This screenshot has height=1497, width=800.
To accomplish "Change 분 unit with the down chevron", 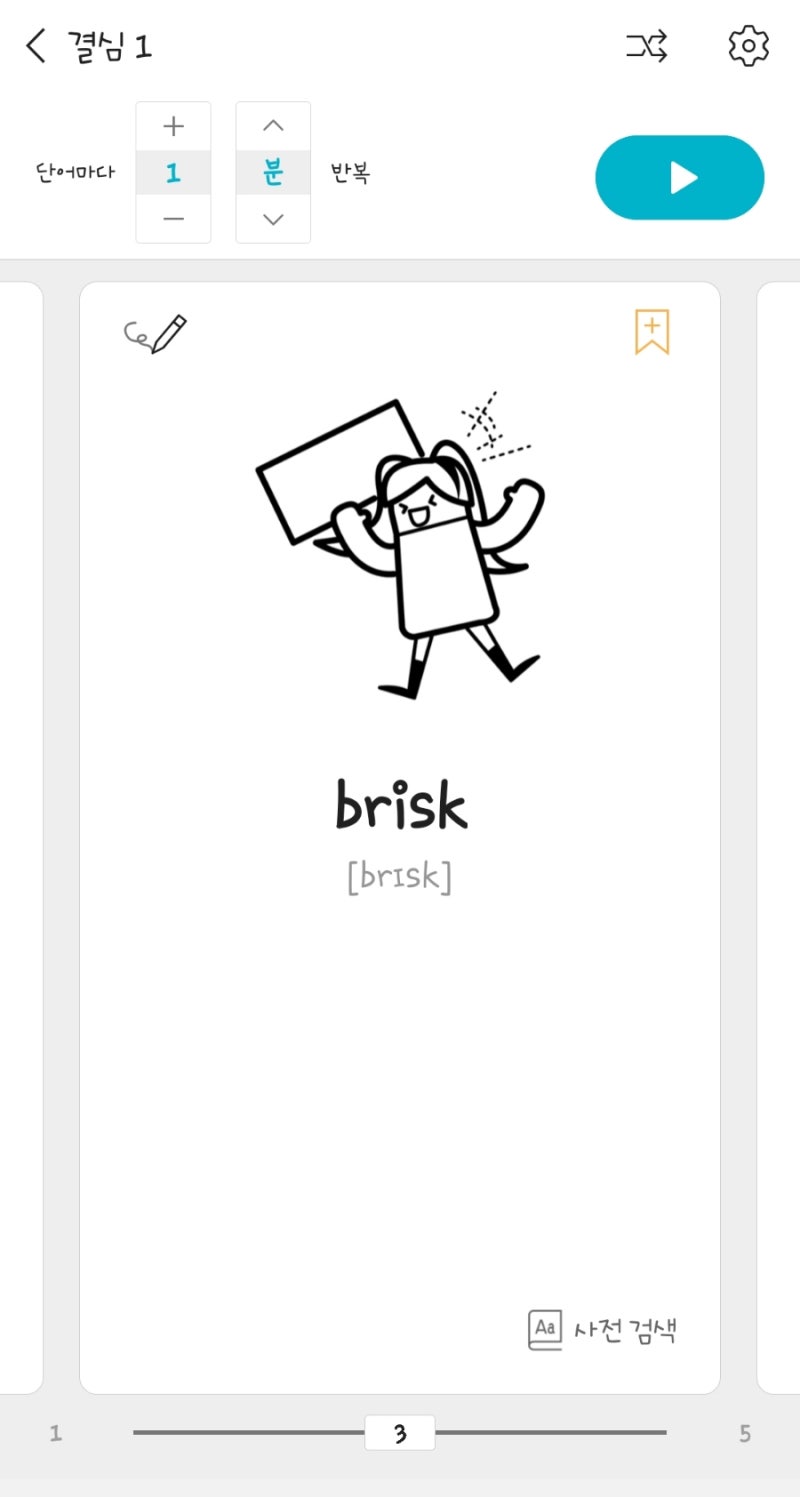I will point(273,219).
